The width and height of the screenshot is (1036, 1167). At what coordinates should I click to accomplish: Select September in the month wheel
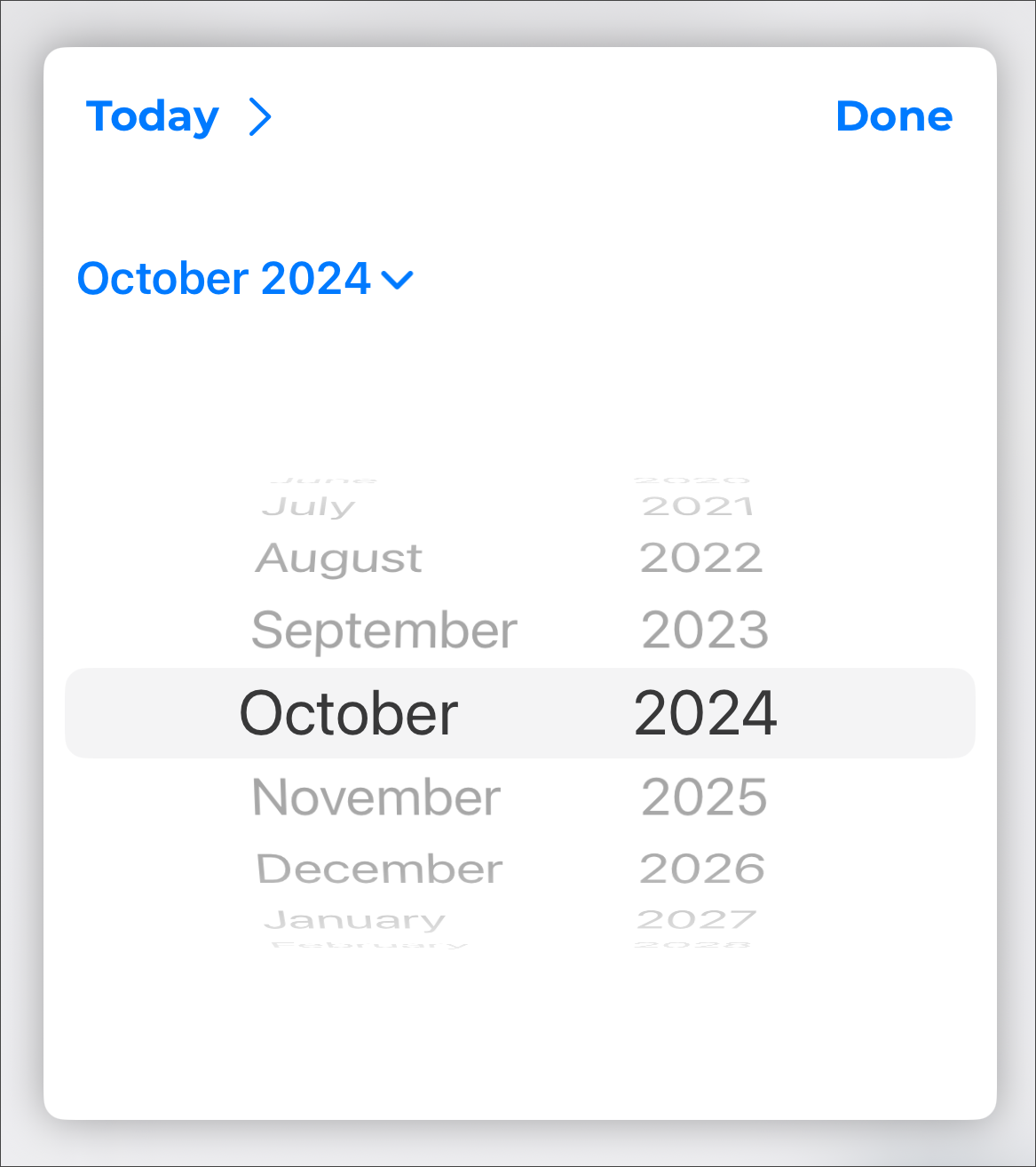click(x=384, y=631)
